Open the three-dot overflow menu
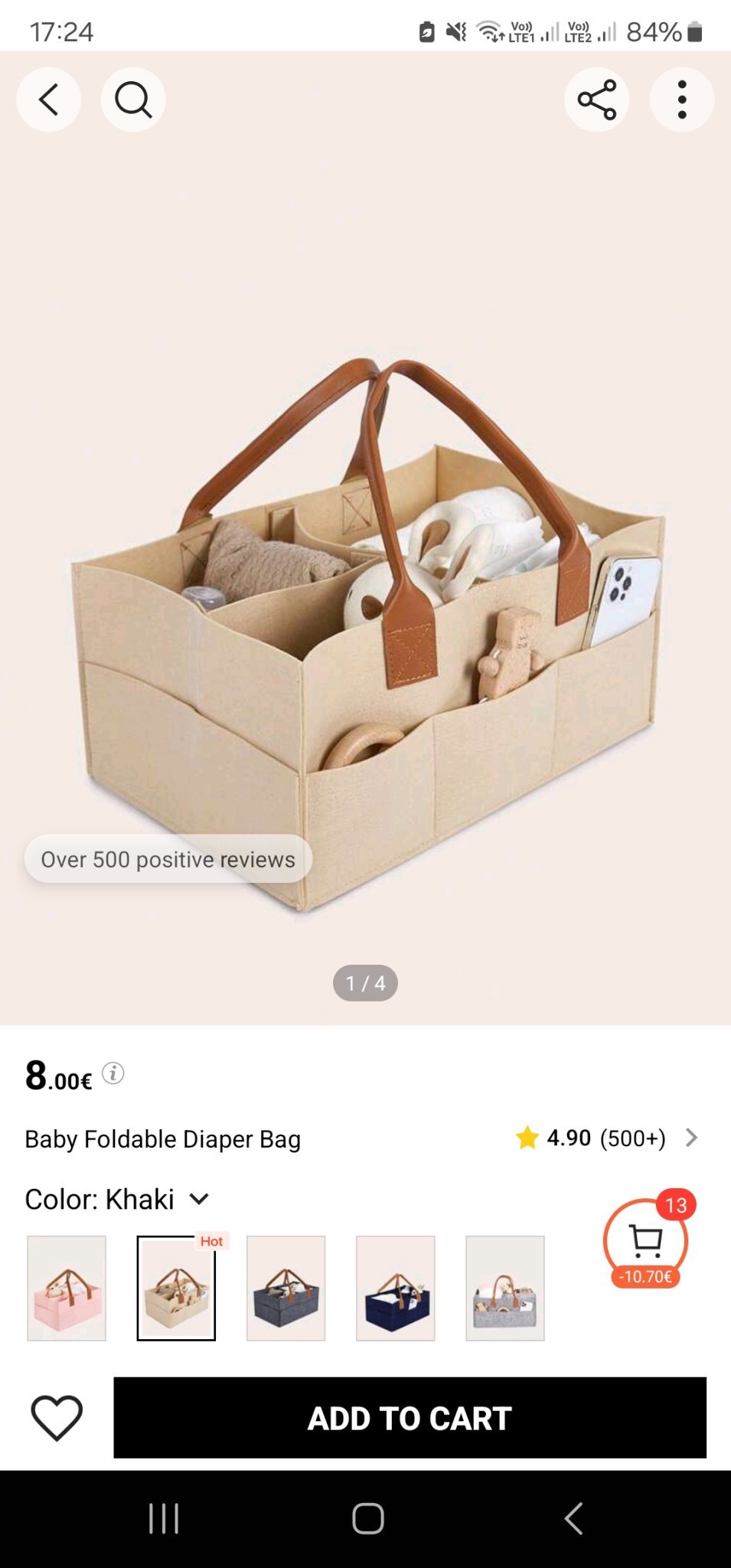The height and width of the screenshot is (1568, 731). (681, 100)
